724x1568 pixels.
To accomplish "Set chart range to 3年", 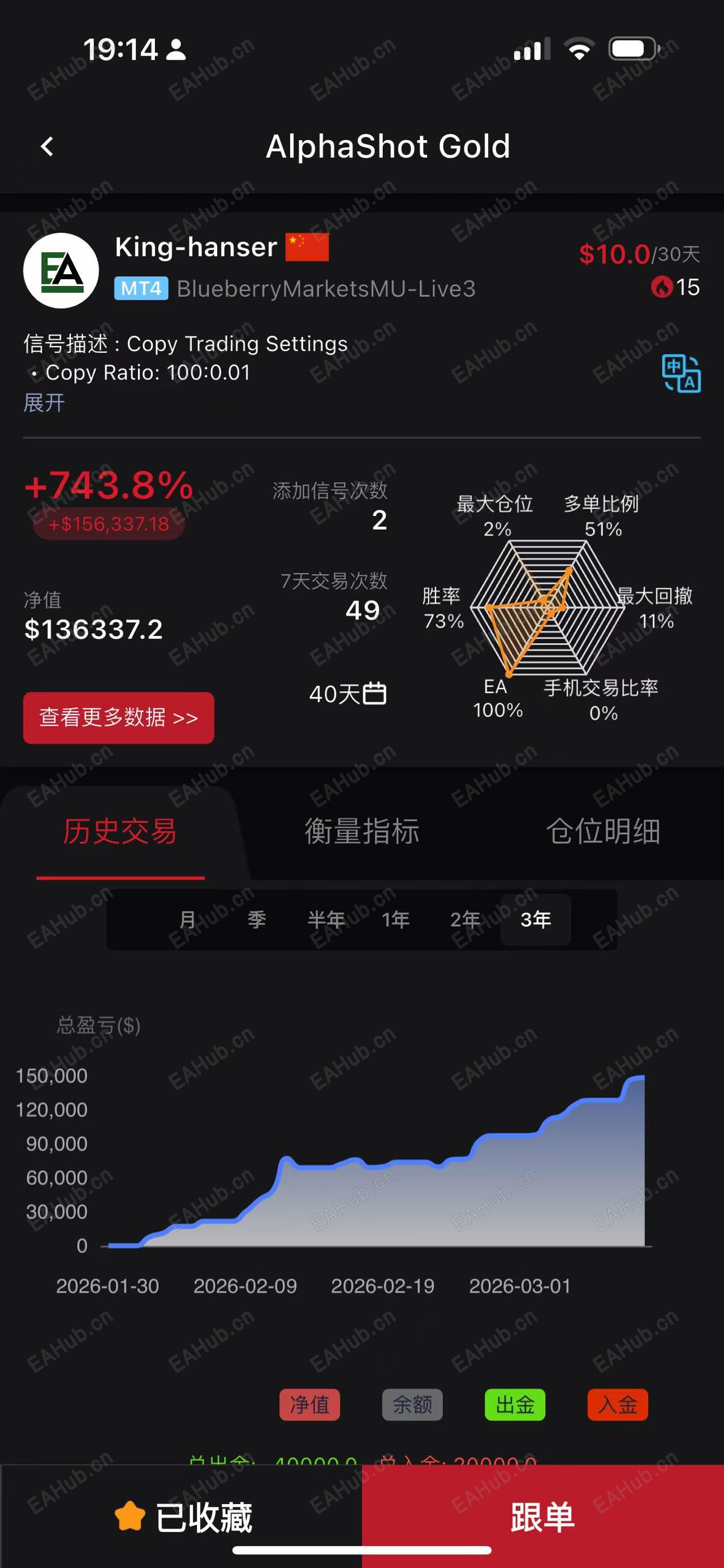I will click(x=535, y=919).
